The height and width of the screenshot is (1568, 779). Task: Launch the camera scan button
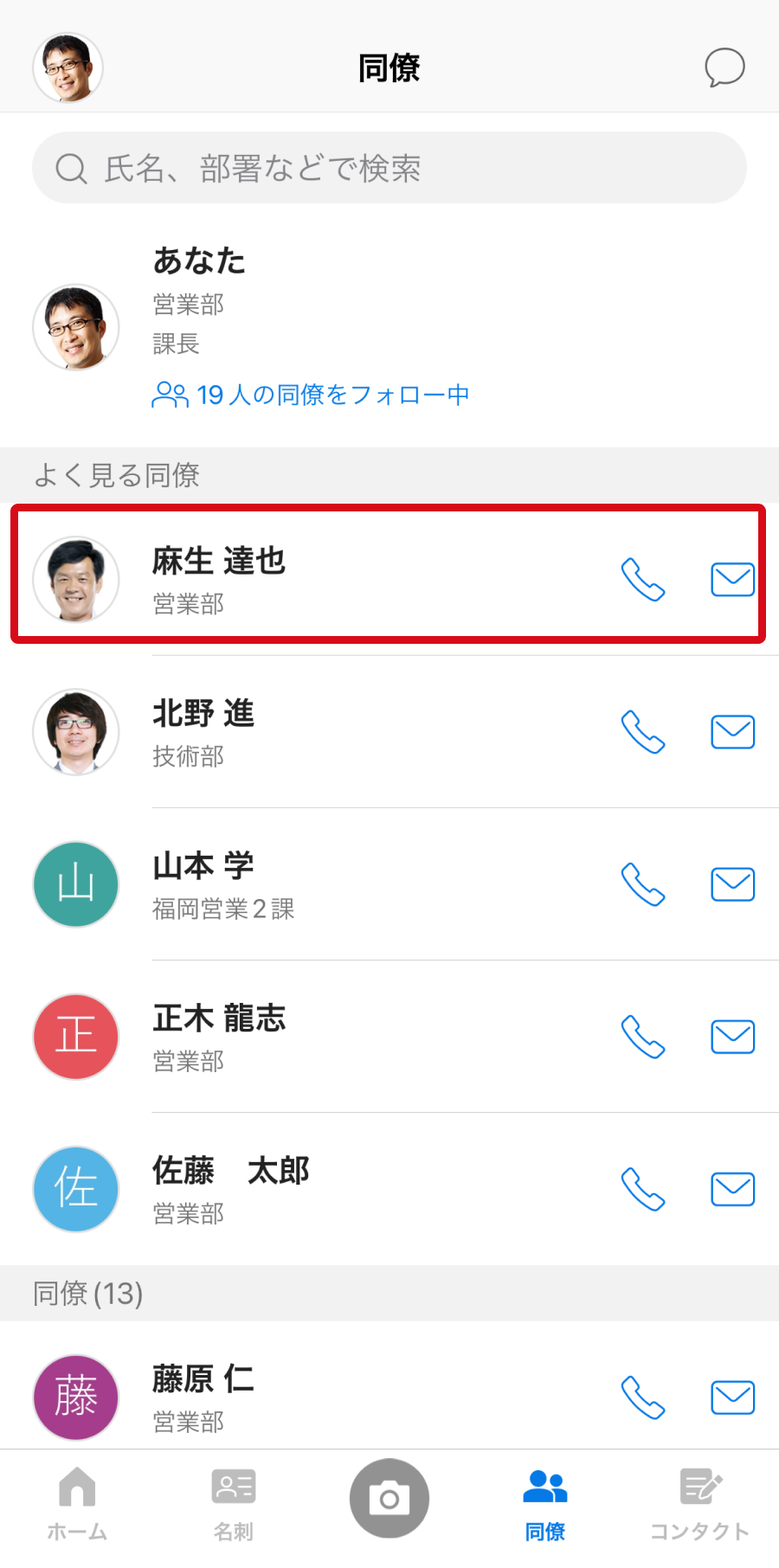[389, 1498]
